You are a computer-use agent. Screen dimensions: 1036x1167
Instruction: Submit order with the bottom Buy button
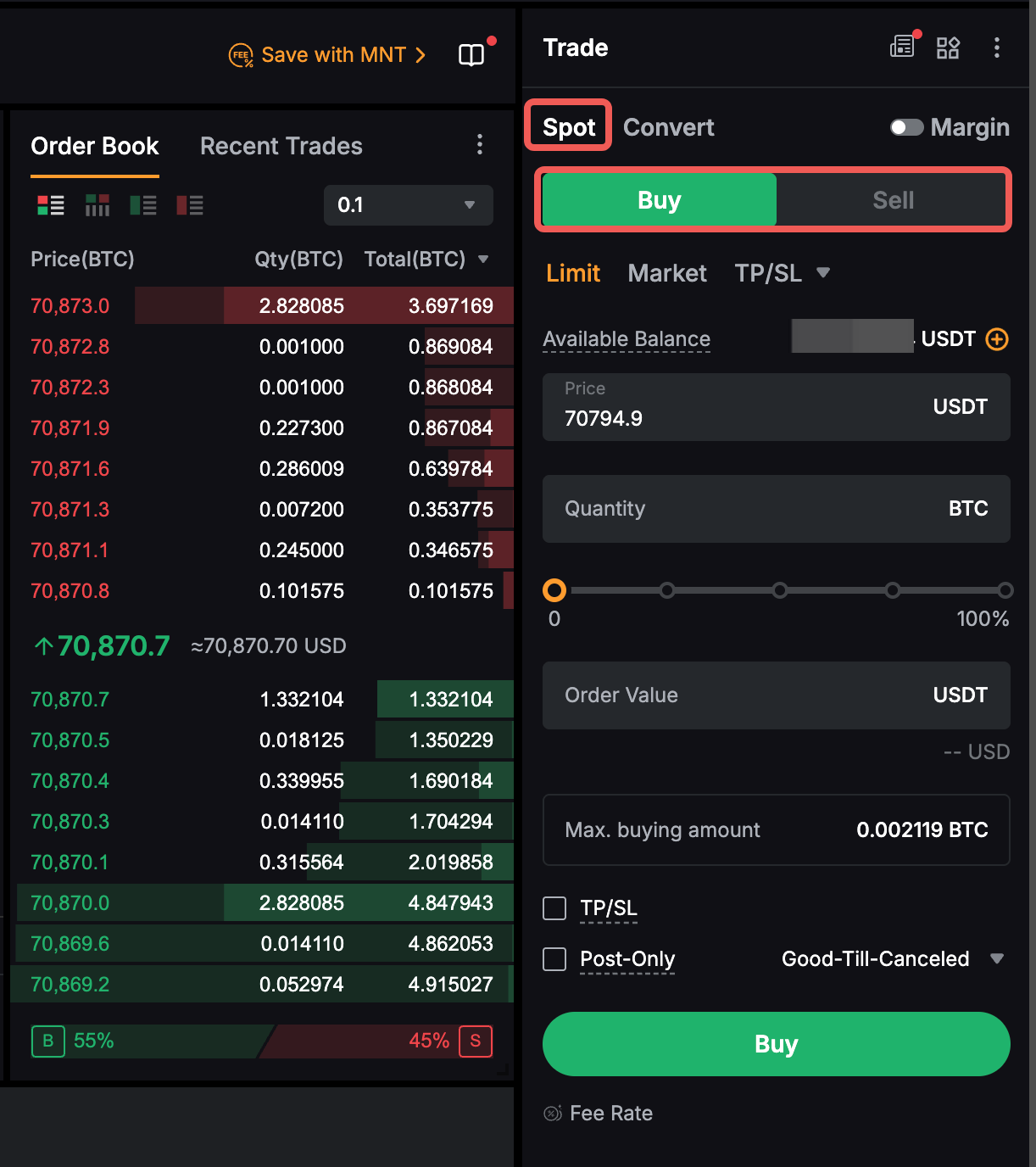[776, 1044]
